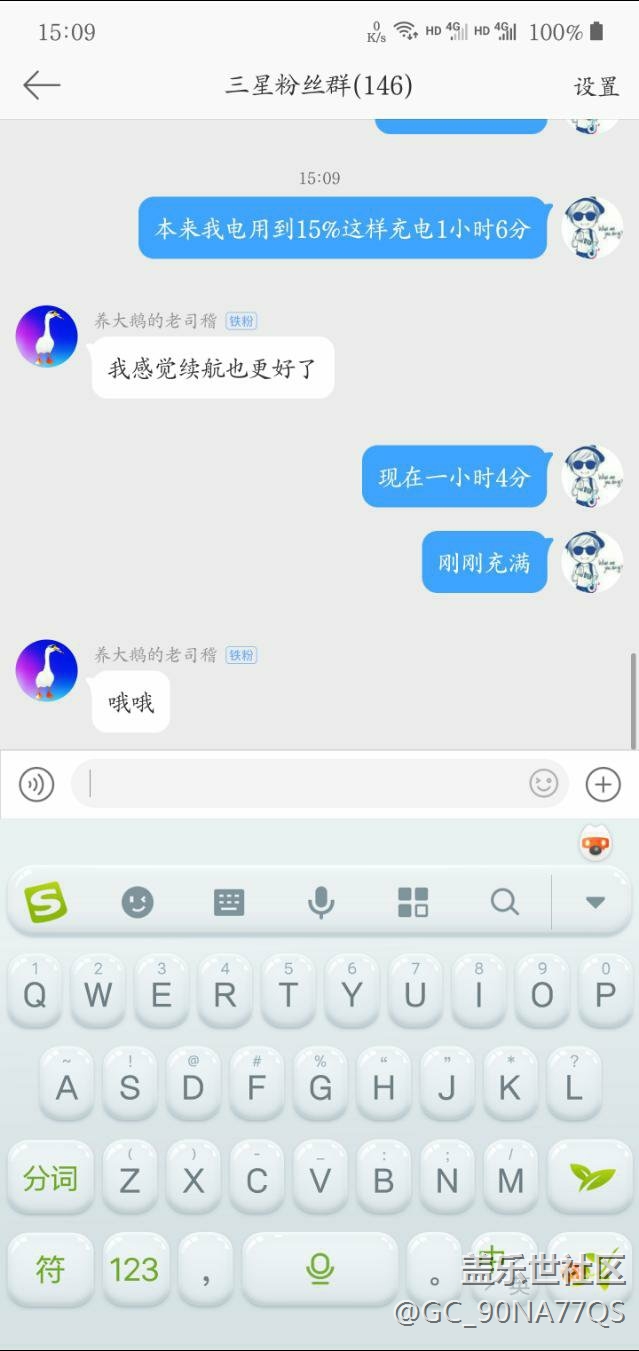Tap the voice message icon
This screenshot has width=639, height=1351.
point(37,784)
